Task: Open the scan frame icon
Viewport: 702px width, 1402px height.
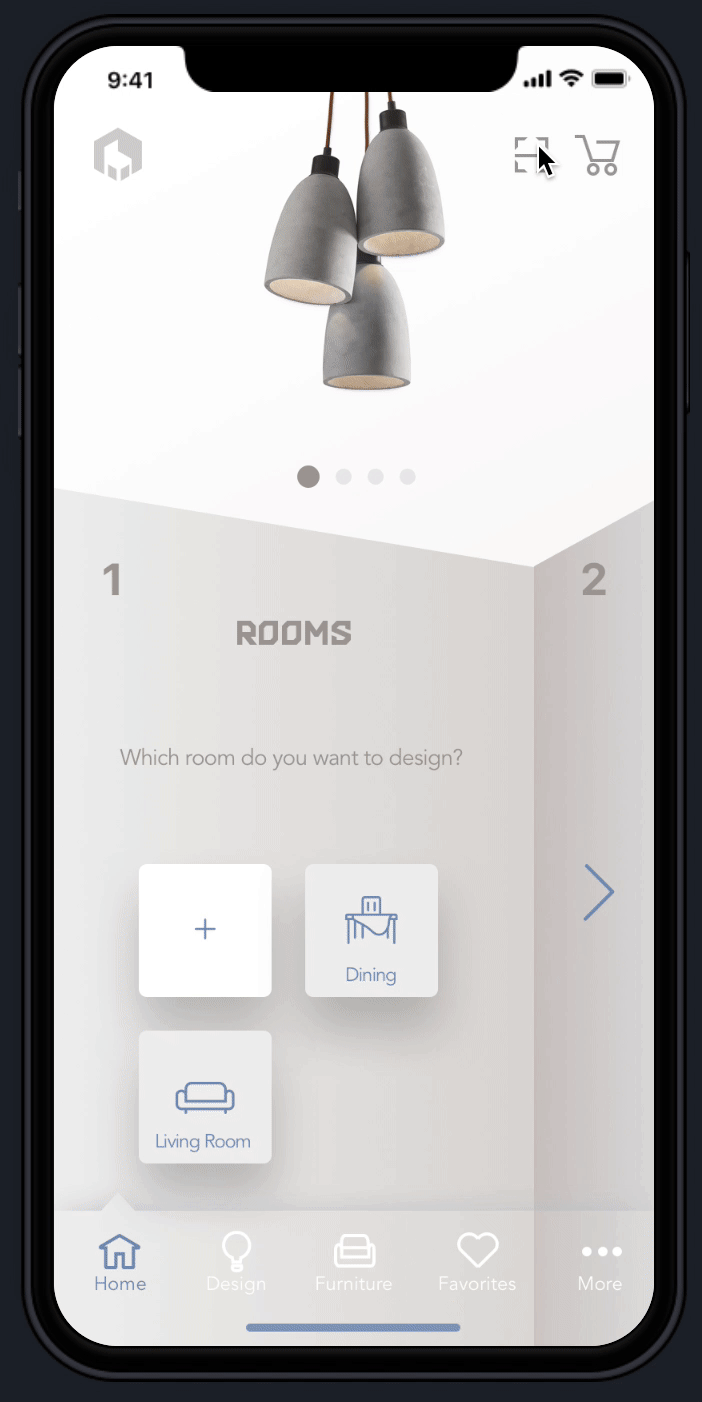Action: coord(532,155)
